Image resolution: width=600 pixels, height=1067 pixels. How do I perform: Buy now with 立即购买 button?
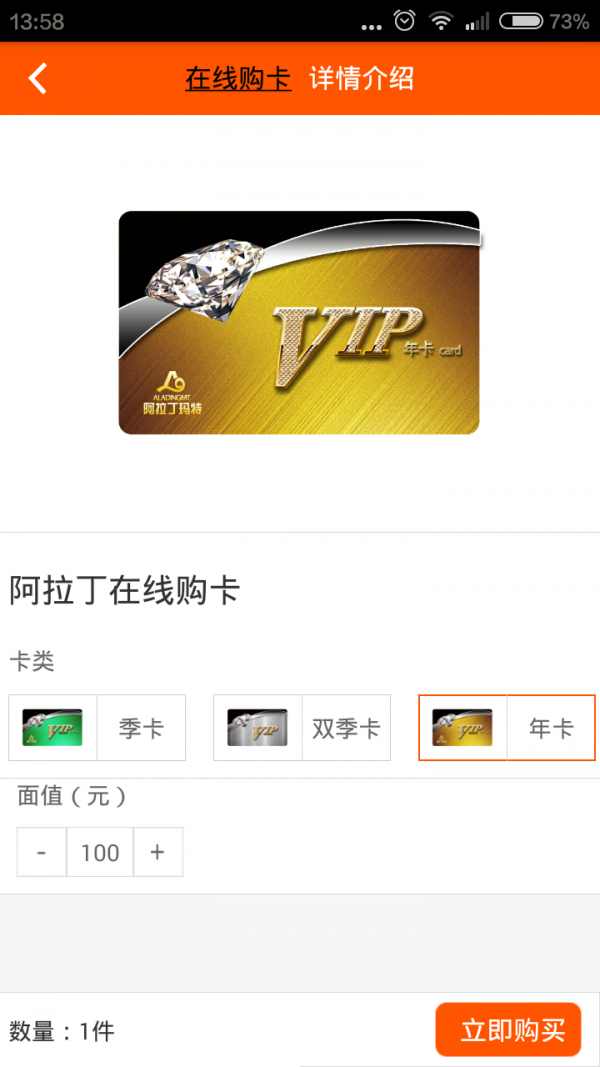[508, 1030]
